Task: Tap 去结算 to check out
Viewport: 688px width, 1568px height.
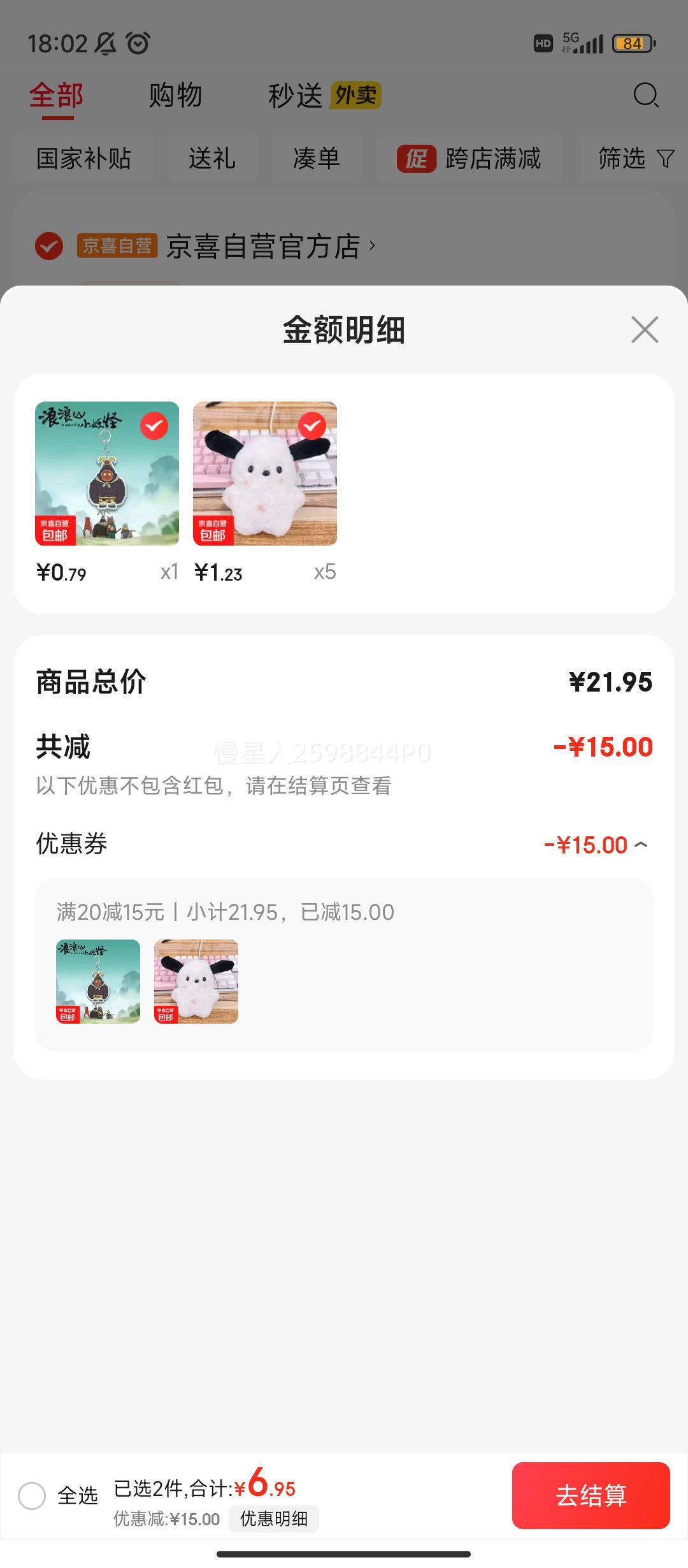Action: [x=591, y=1495]
